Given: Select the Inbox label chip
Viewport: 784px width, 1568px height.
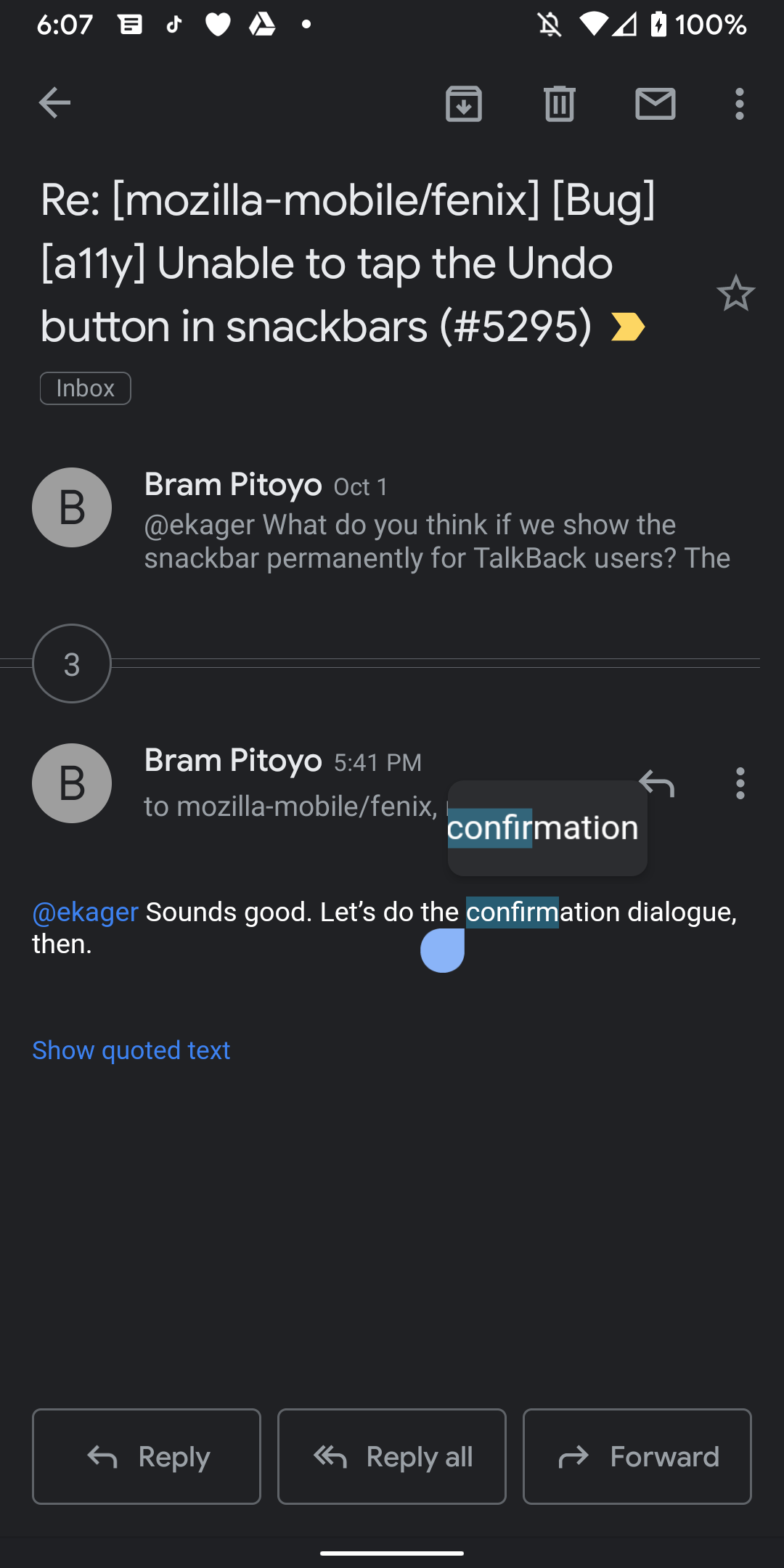Looking at the screenshot, I should coord(85,388).
